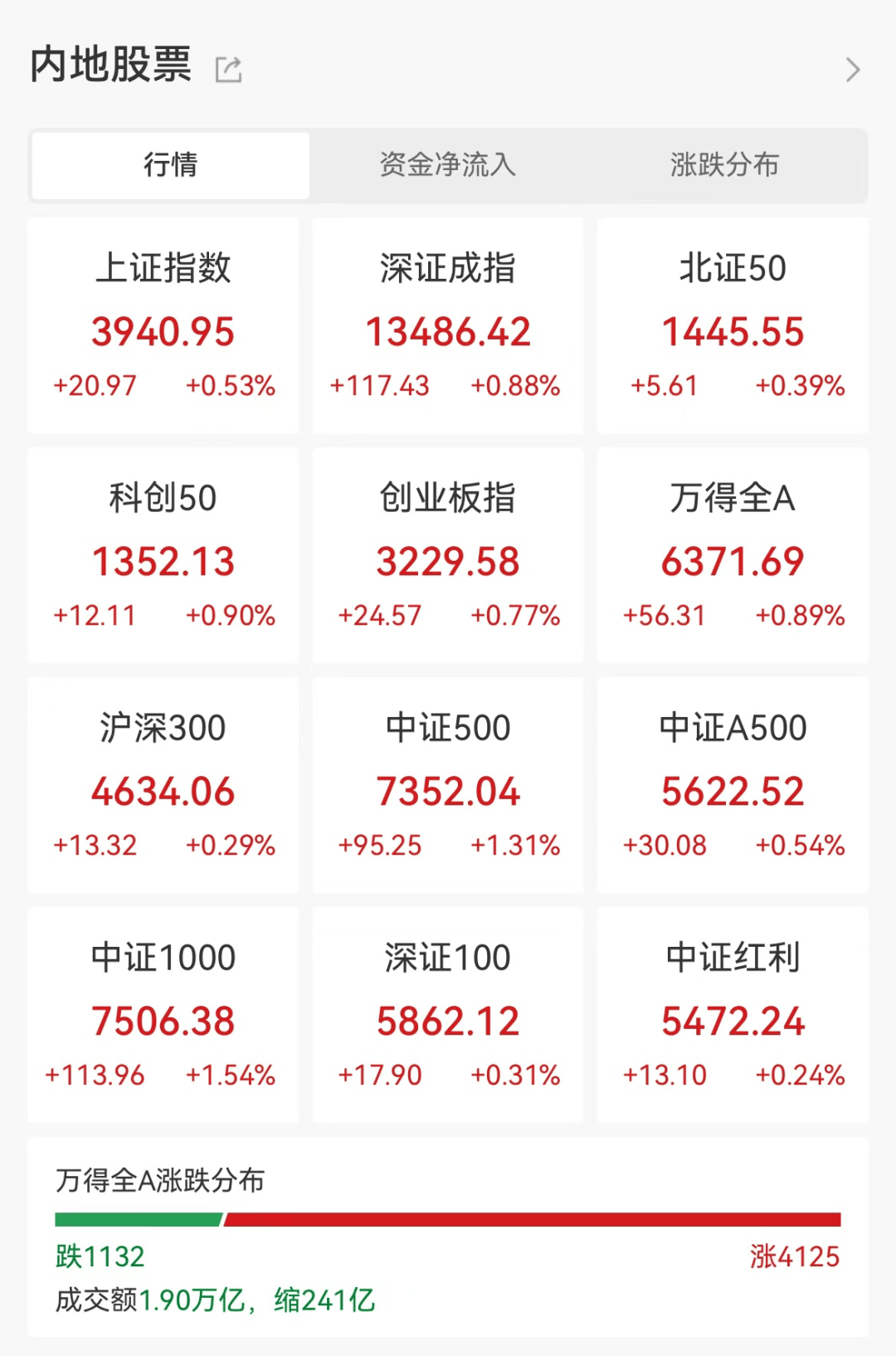Select the 中证红利 index
Screen dimensions: 896x1356
(x=731, y=1012)
